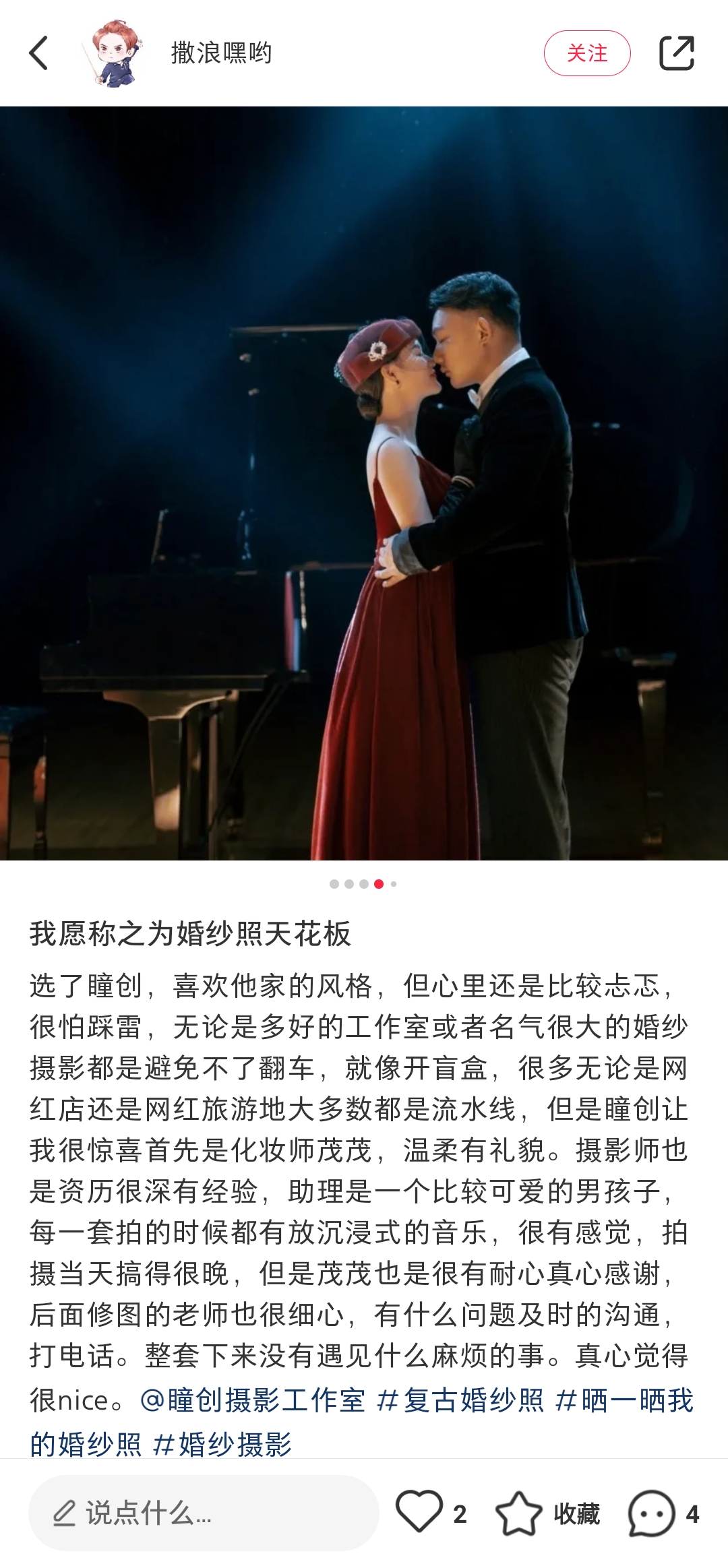The image size is (728, 1568).
Task: Share this post via share icon
Action: coord(676,53)
